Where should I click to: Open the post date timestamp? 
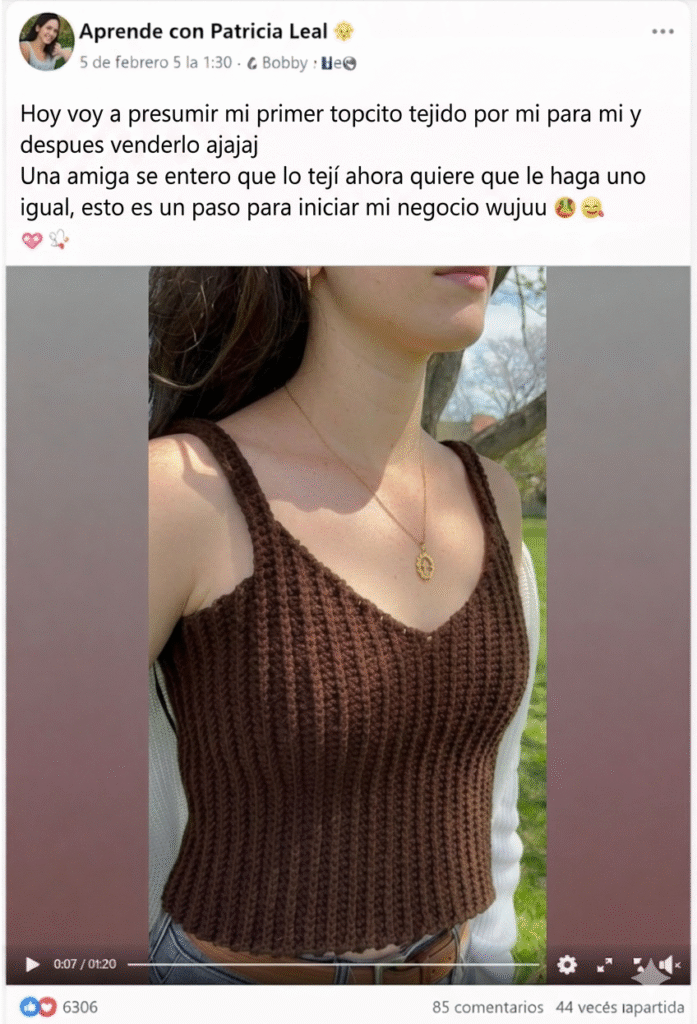[x=155, y=62]
